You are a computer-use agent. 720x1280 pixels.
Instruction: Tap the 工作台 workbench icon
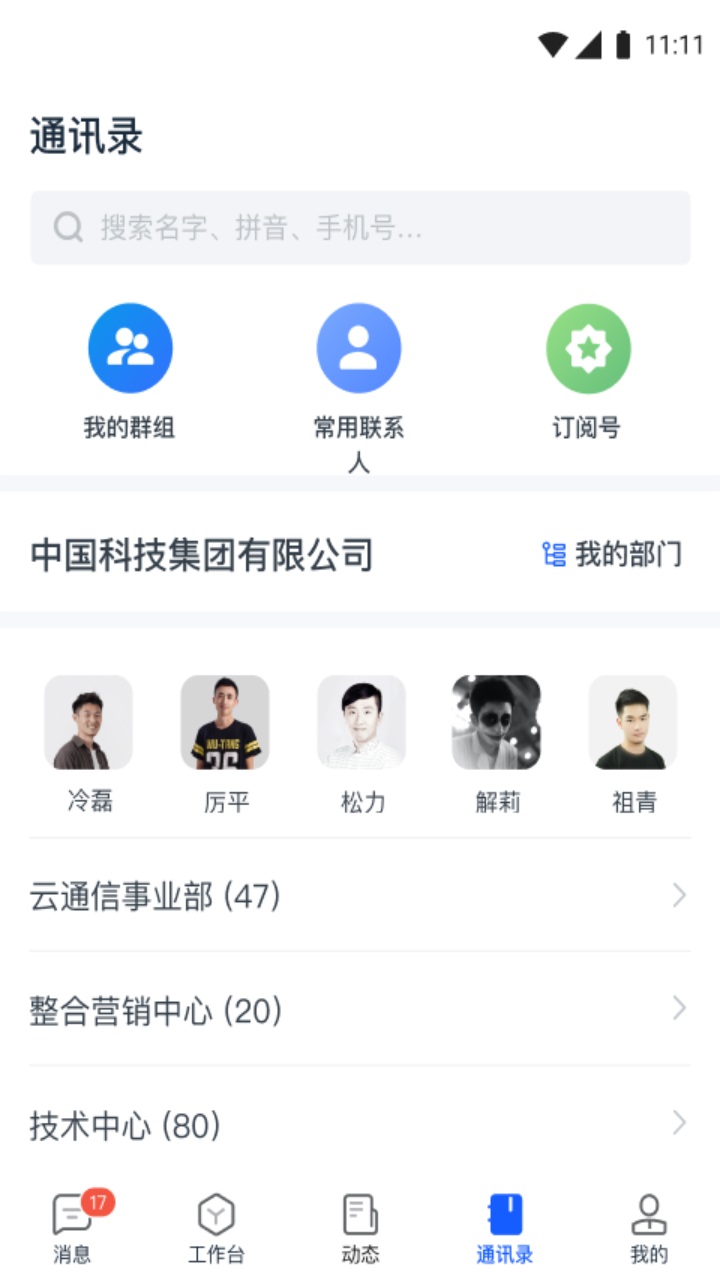tap(215, 1215)
